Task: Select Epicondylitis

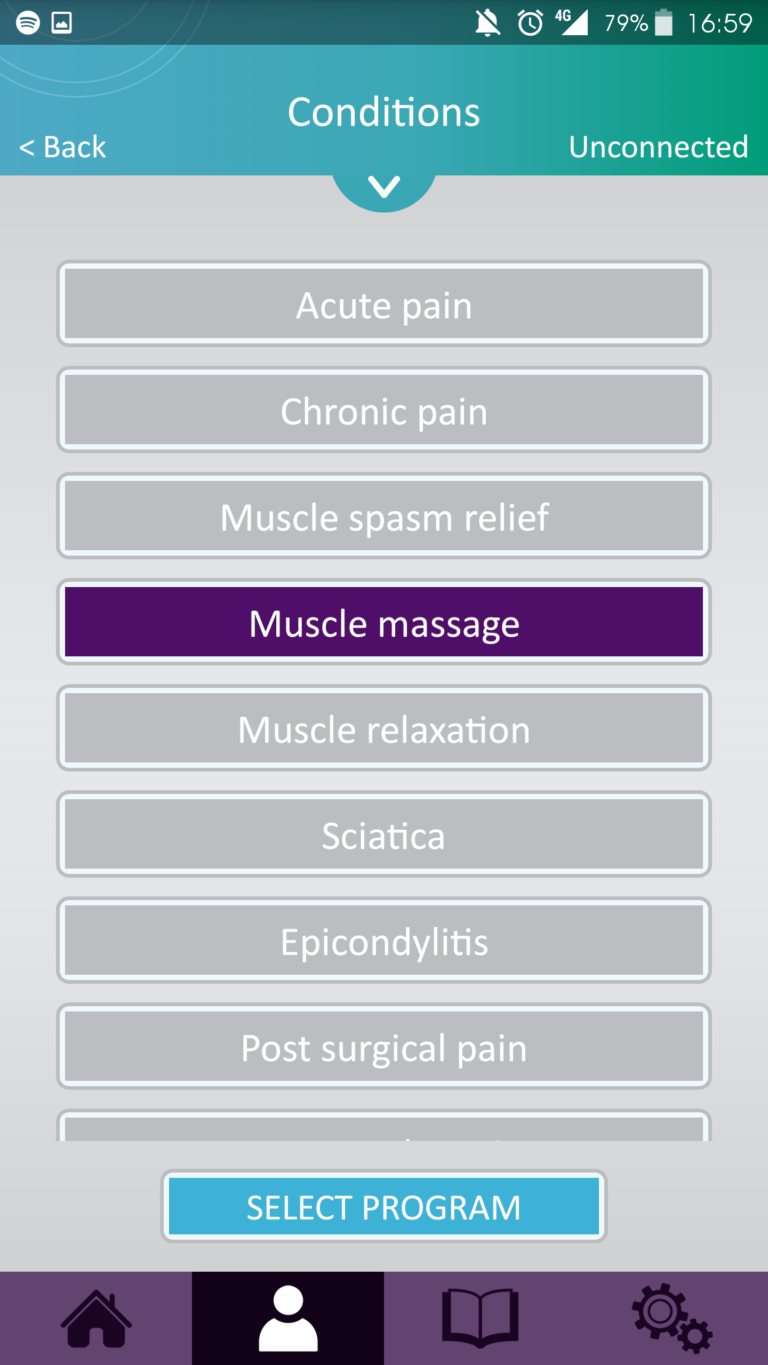Action: click(384, 940)
